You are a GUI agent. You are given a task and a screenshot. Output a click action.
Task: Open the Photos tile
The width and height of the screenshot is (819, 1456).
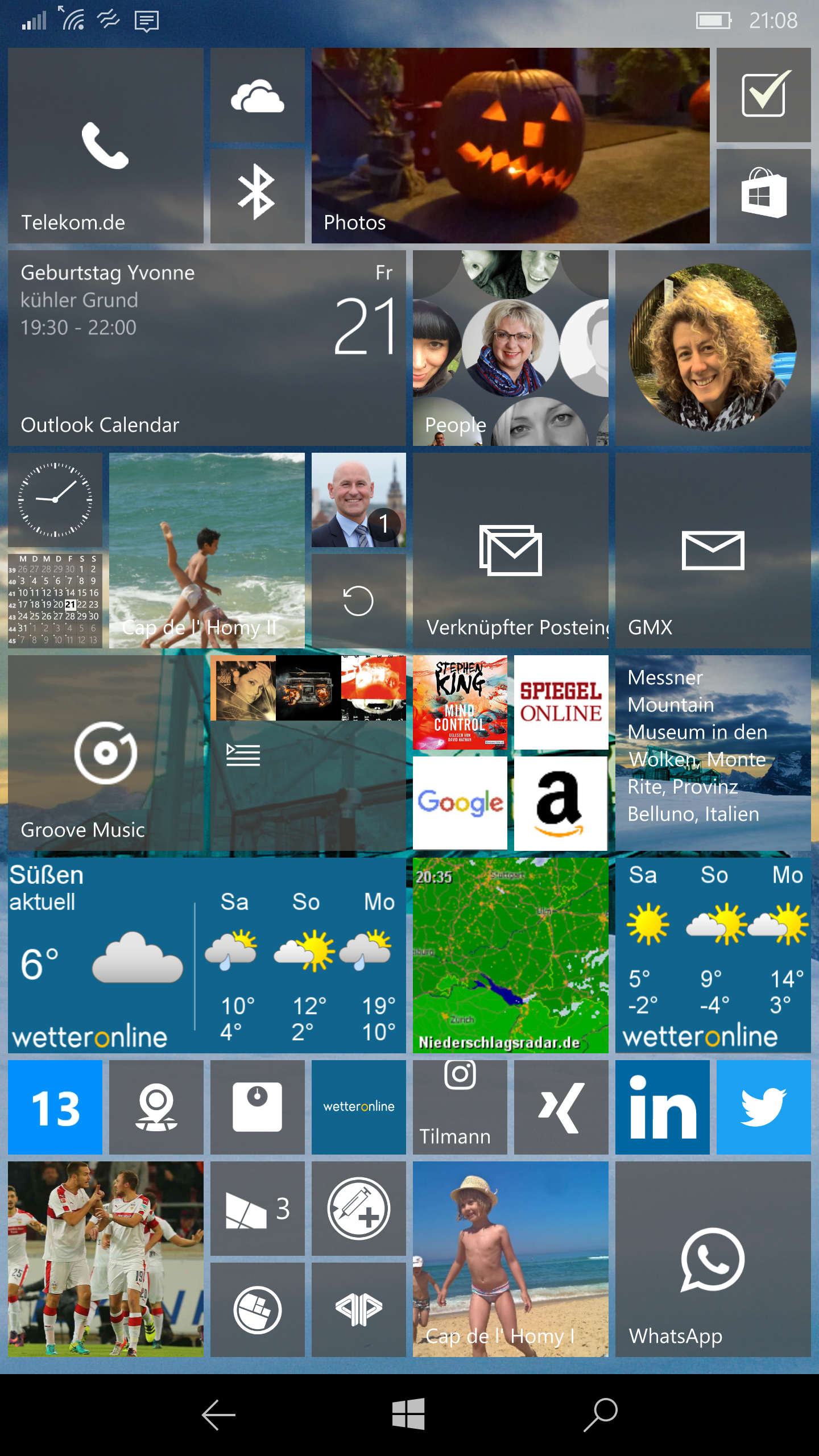coord(510,146)
